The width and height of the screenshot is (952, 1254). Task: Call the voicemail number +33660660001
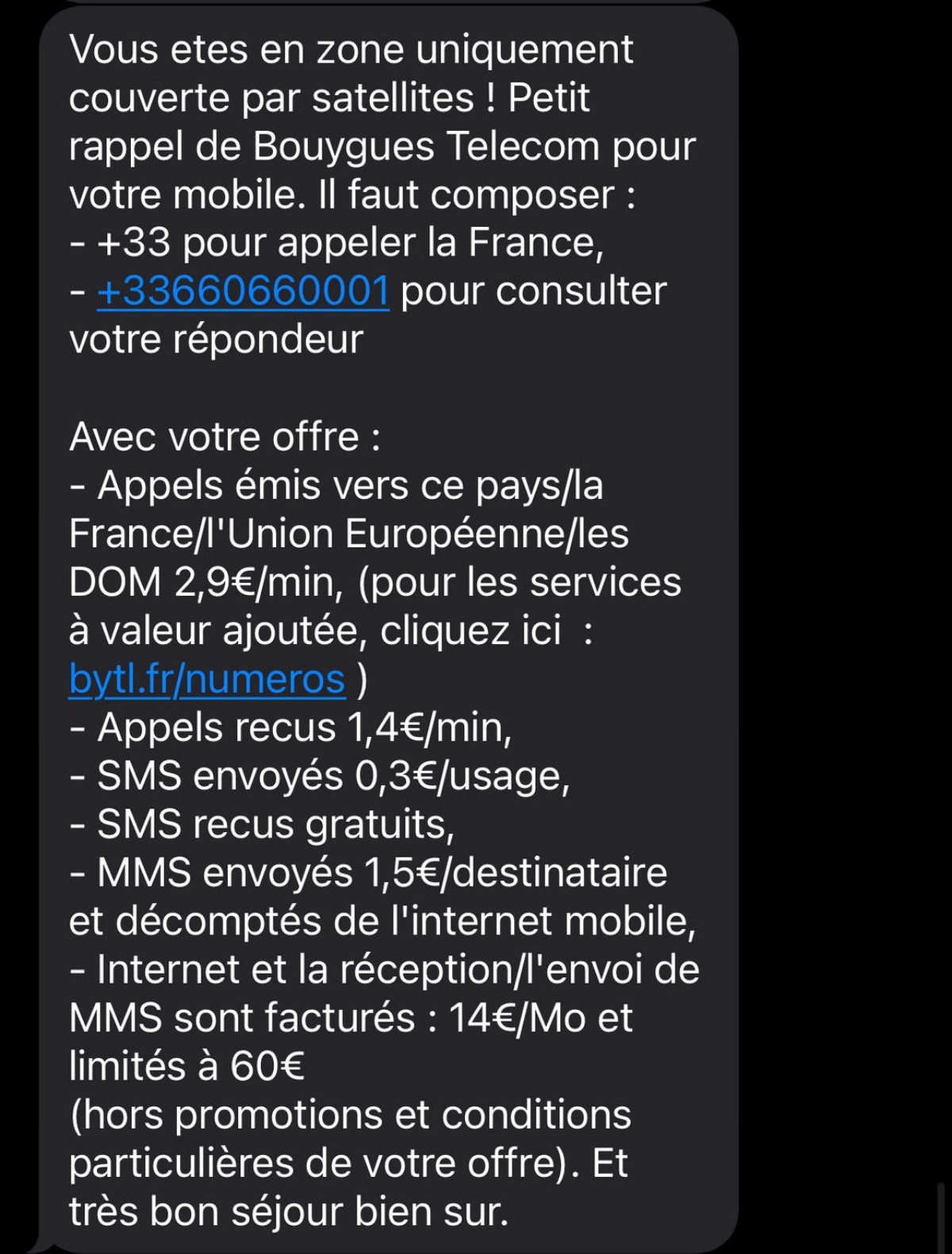pyautogui.click(x=243, y=291)
